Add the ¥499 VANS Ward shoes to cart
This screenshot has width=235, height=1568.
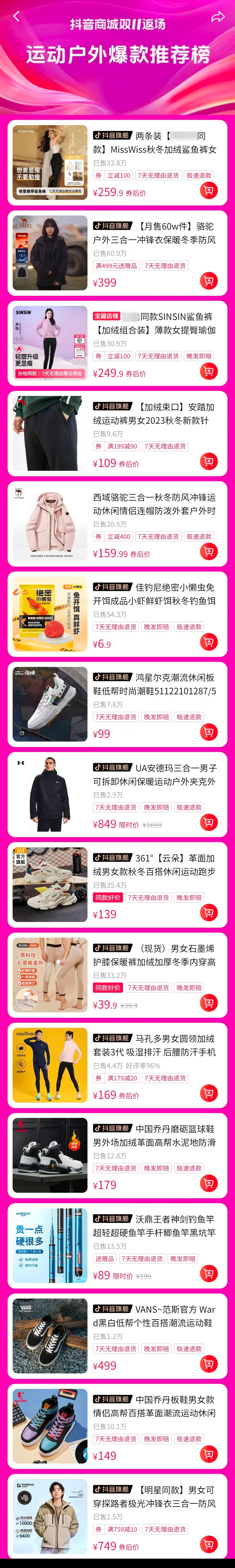209,1363
